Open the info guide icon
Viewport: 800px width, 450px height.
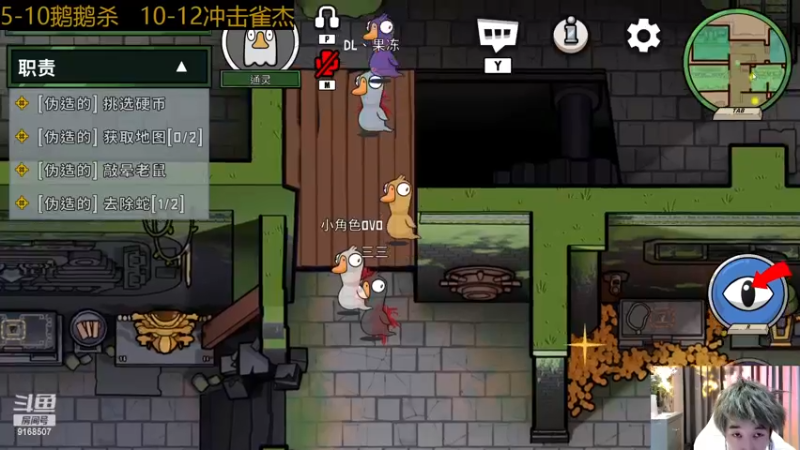click(x=570, y=36)
